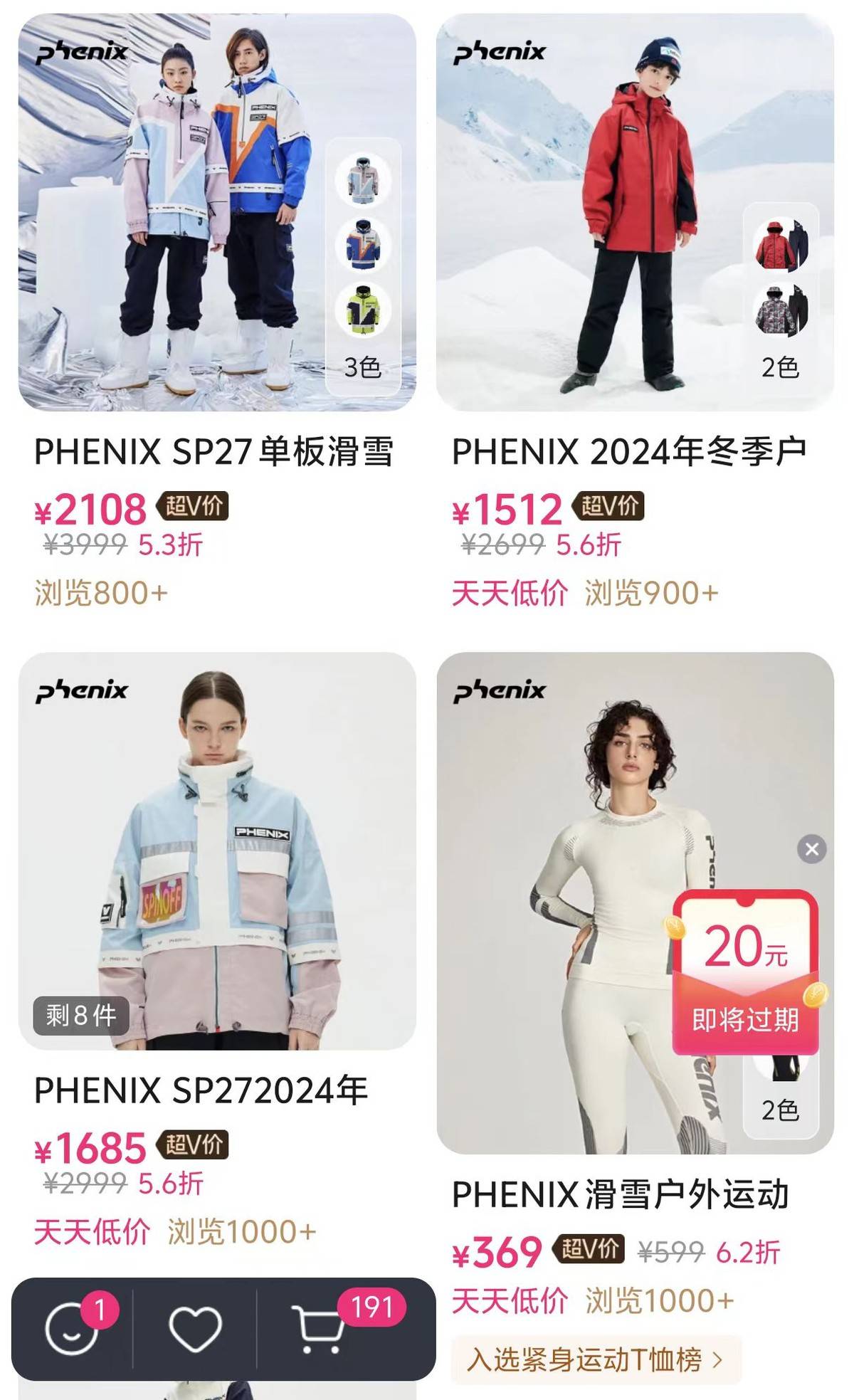Open the shopping cart with 191 items
This screenshot has width=854, height=1400.
point(320,1328)
